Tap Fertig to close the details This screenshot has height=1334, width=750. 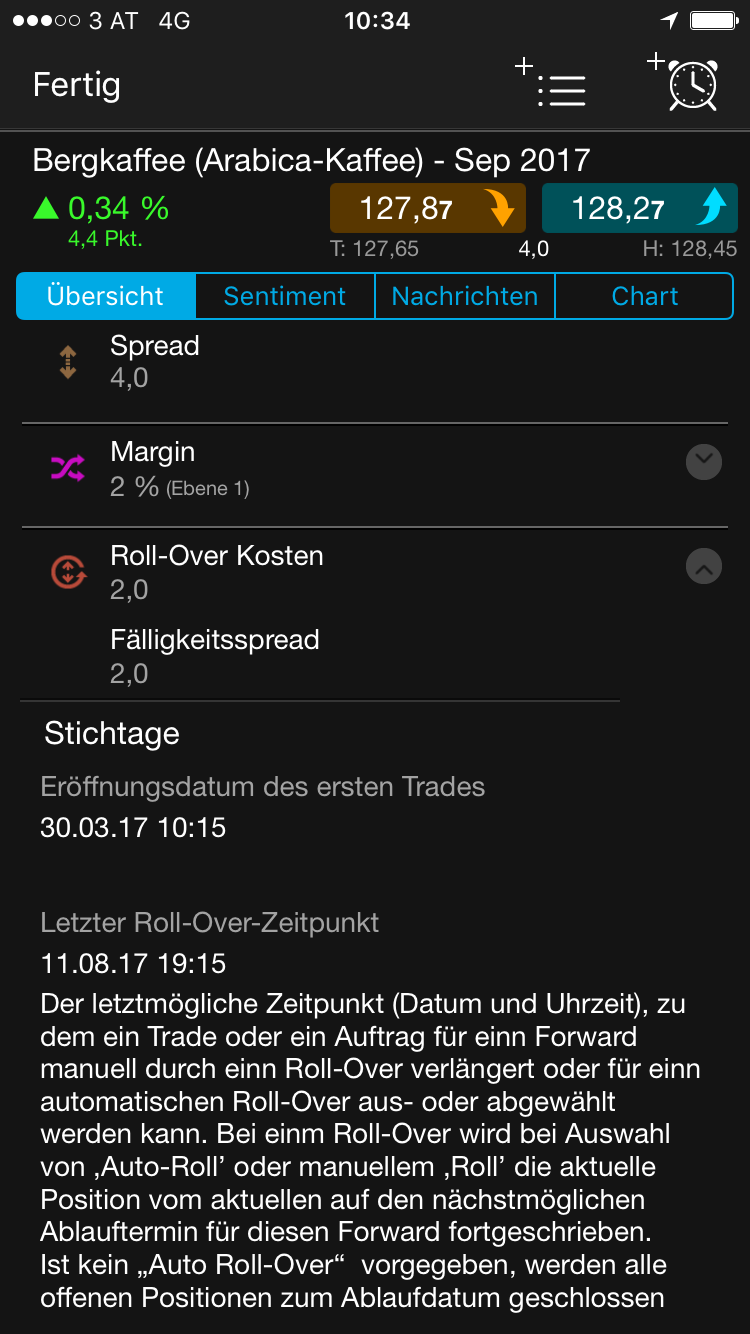(77, 85)
